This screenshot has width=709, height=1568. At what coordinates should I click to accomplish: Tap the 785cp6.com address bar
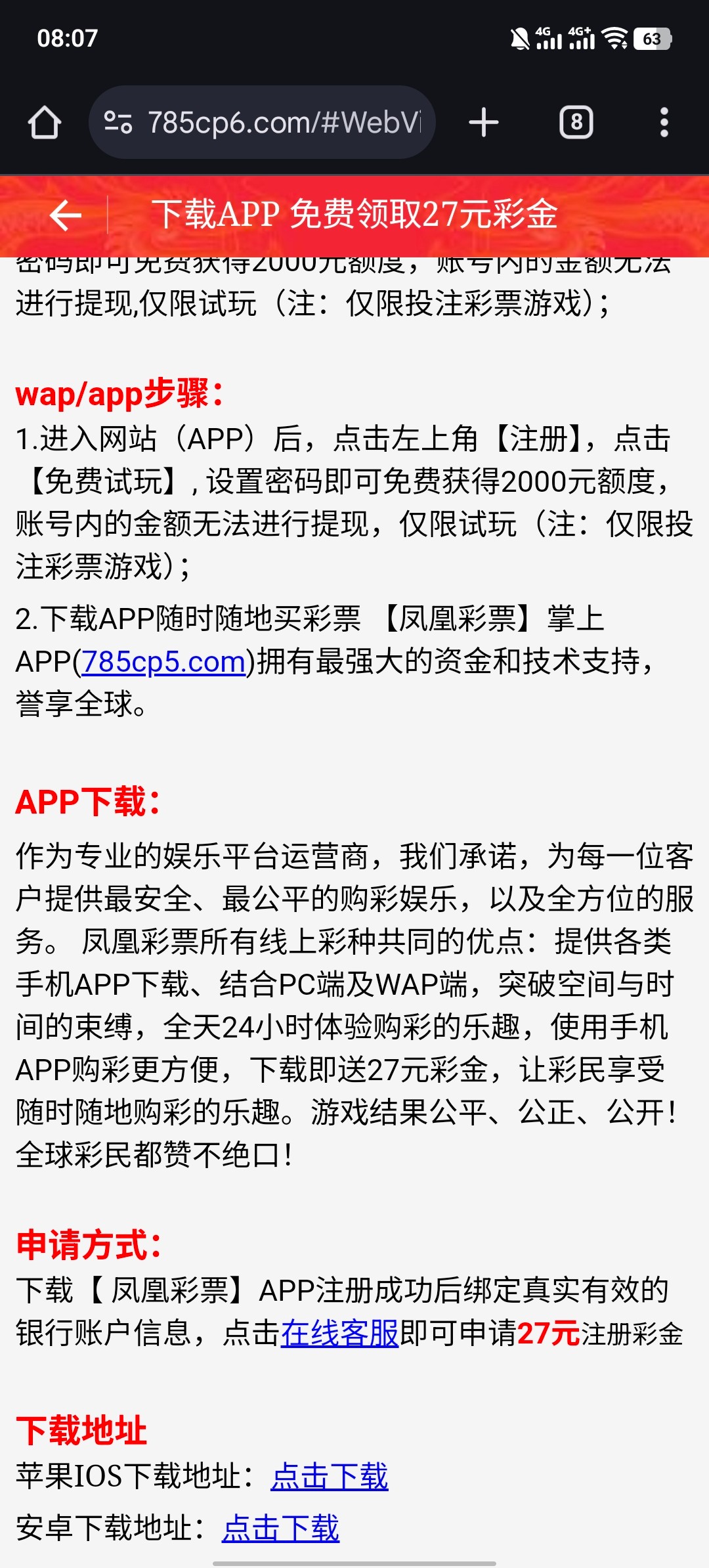tap(284, 122)
